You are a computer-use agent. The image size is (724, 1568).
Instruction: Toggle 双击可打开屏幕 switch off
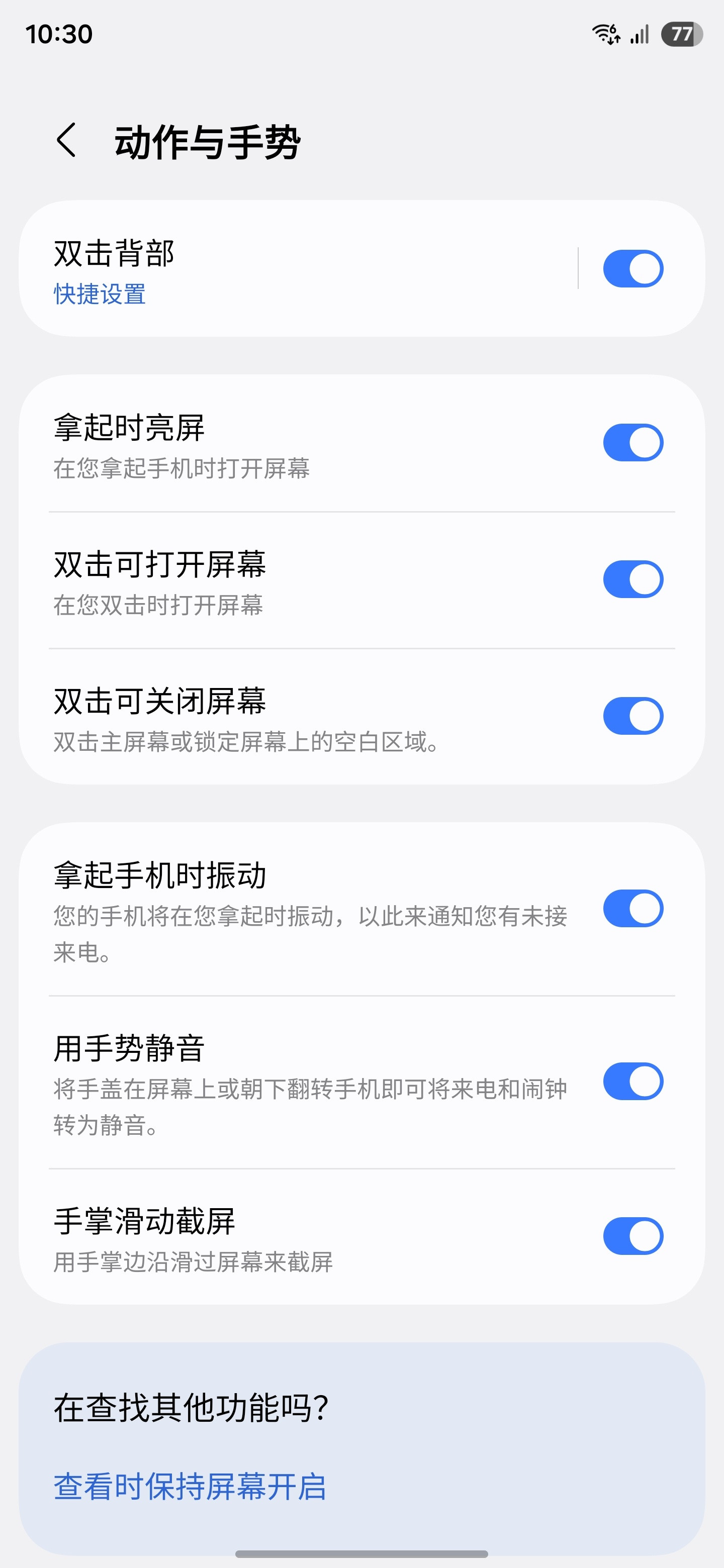(632, 579)
